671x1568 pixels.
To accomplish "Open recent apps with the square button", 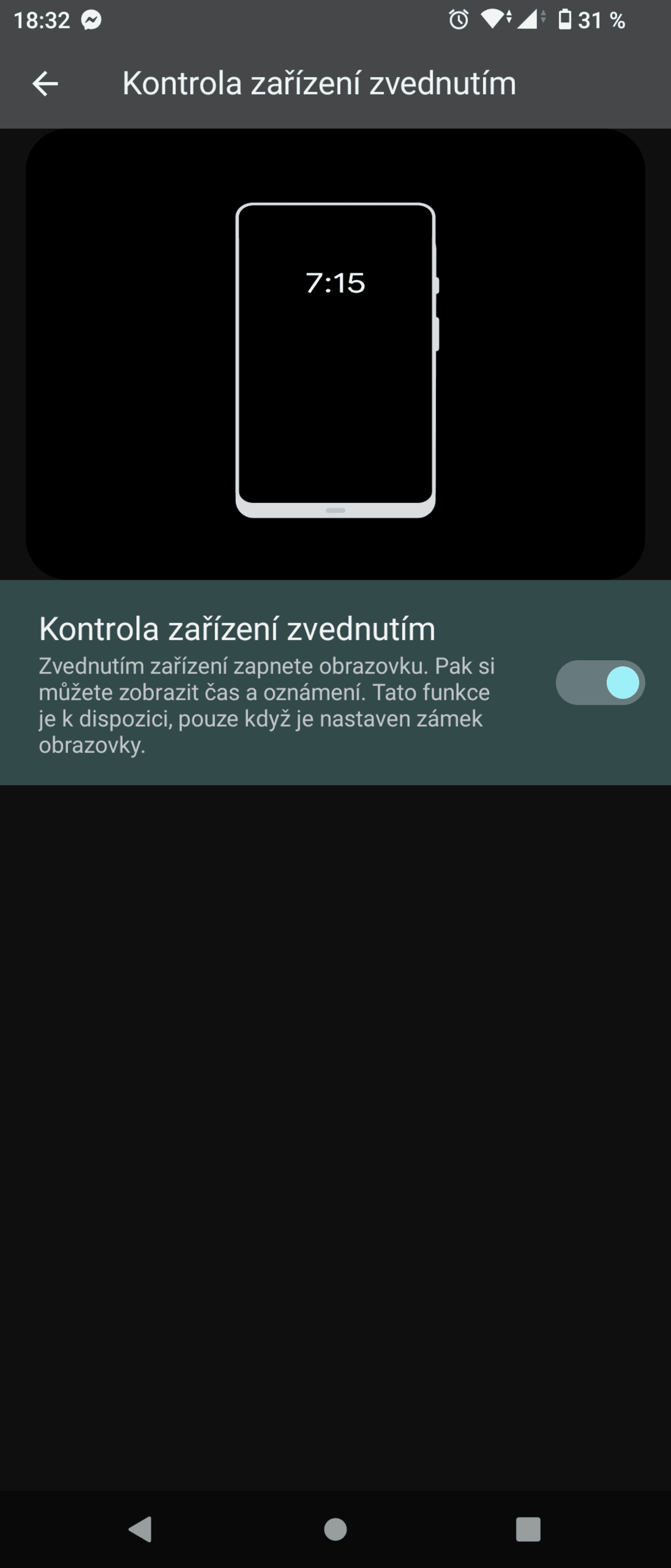I will coord(527,1528).
